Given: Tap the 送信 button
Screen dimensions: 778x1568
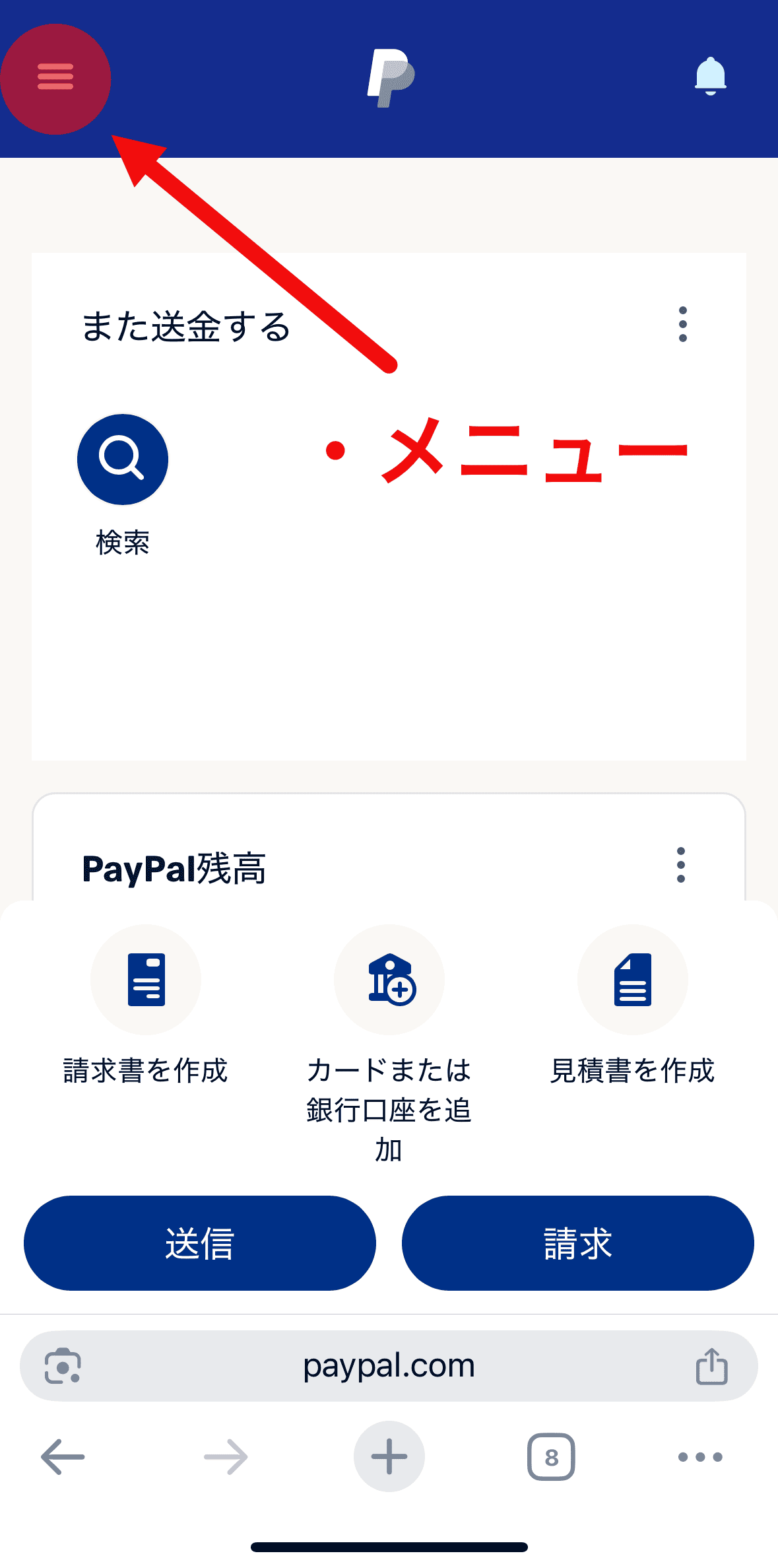Looking at the screenshot, I should [x=199, y=1243].
